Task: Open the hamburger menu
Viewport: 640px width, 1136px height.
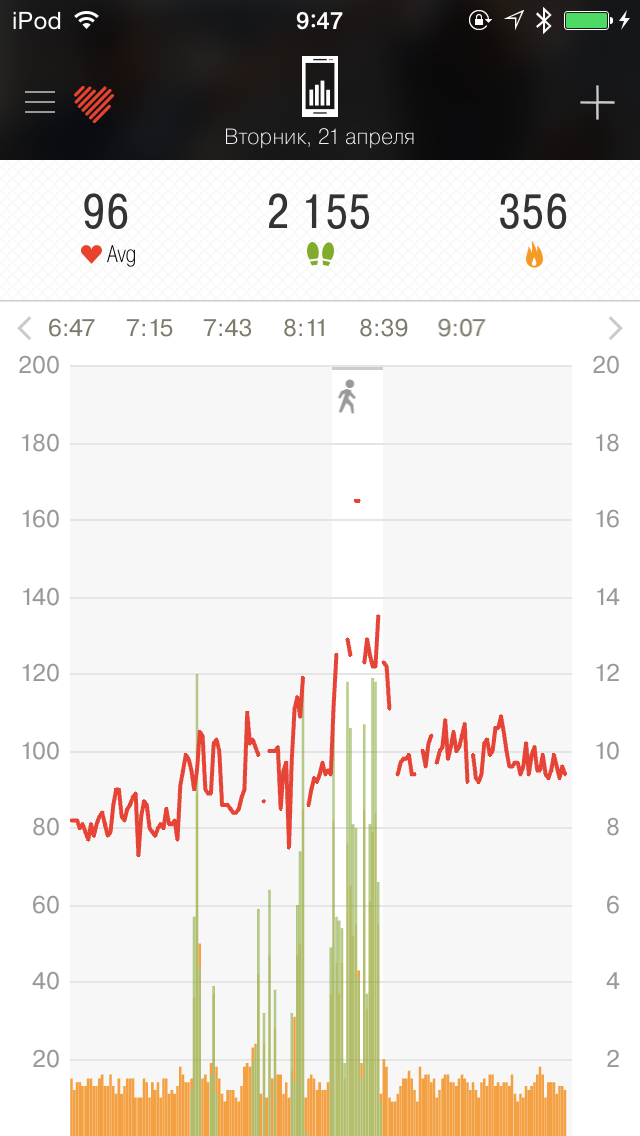Action: point(40,102)
